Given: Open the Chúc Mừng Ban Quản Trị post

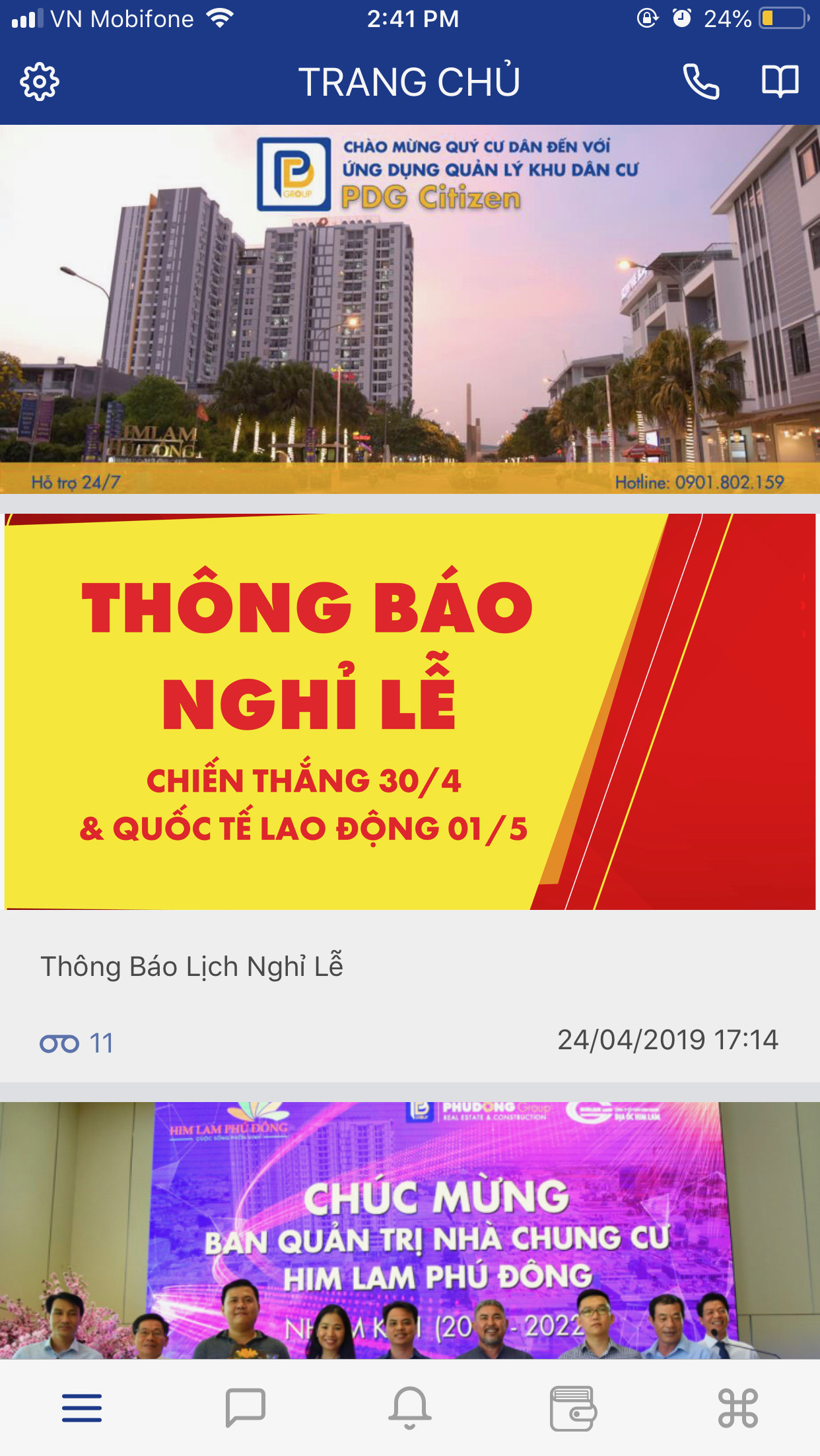Looking at the screenshot, I should (x=410, y=1228).
